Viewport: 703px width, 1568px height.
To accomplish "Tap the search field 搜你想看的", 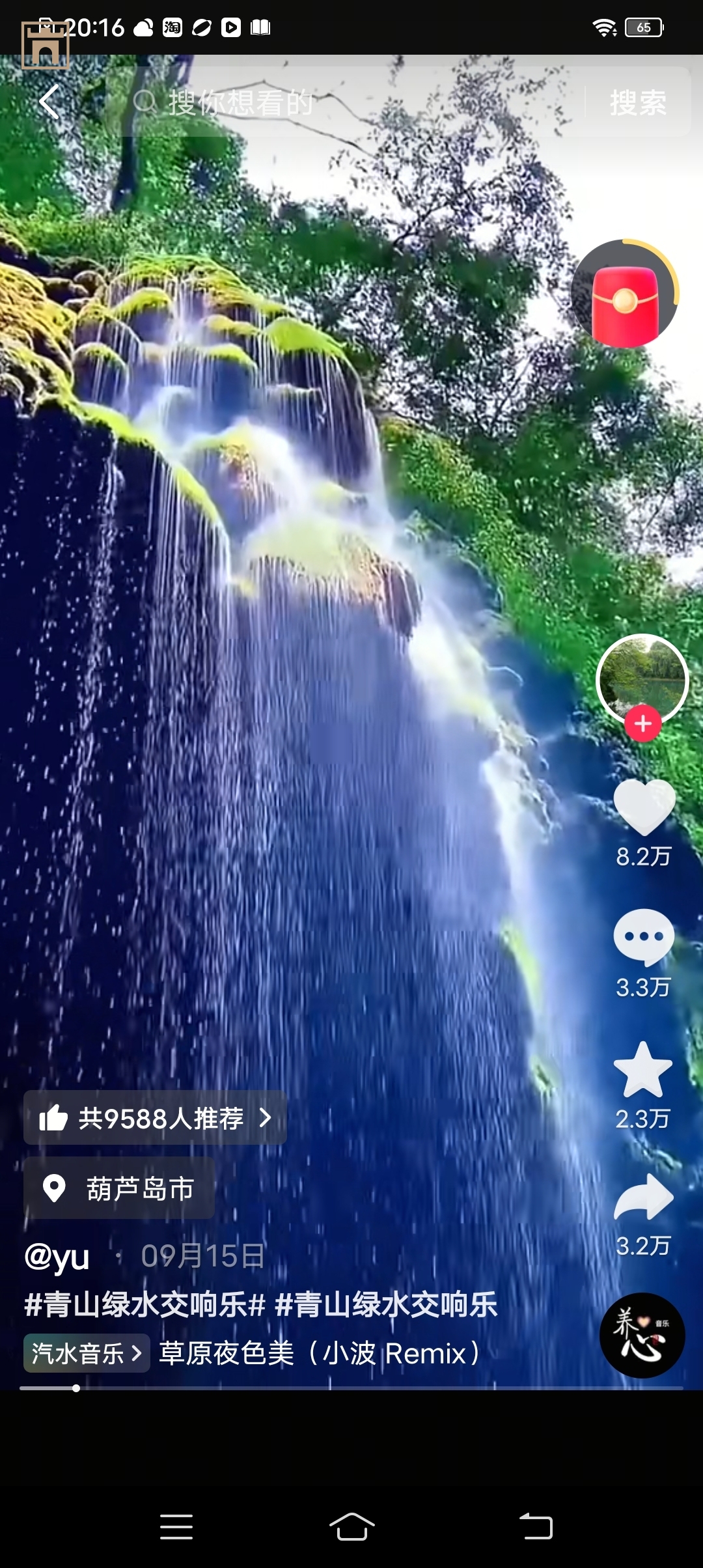I will pos(338,102).
